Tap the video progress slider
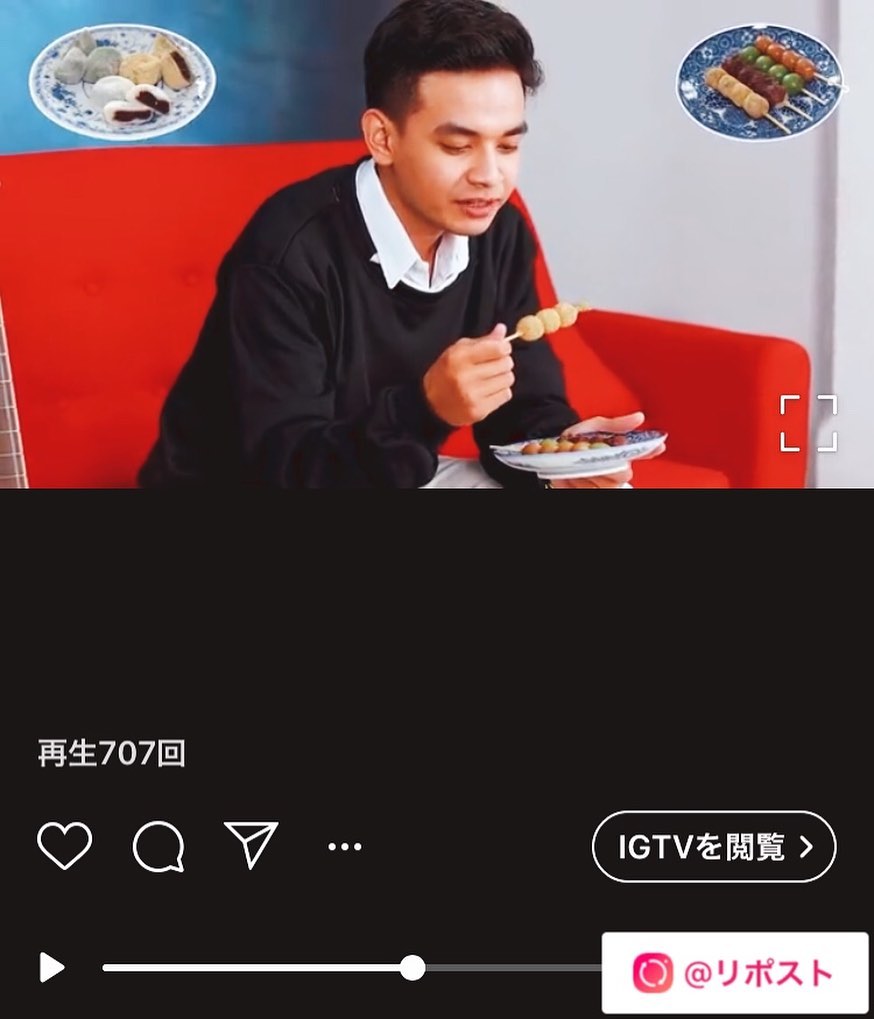Viewport: 874px width, 1019px height. tap(412, 967)
